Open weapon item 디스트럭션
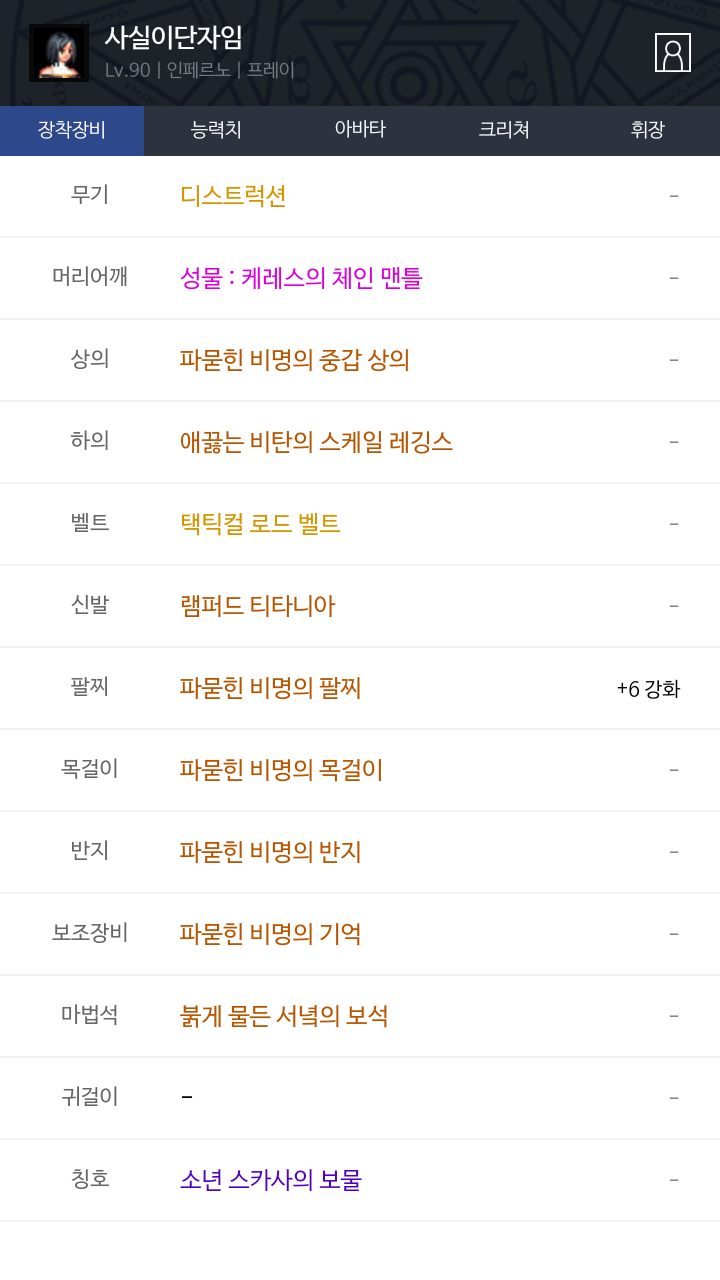This screenshot has height=1280, width=720. (x=233, y=195)
